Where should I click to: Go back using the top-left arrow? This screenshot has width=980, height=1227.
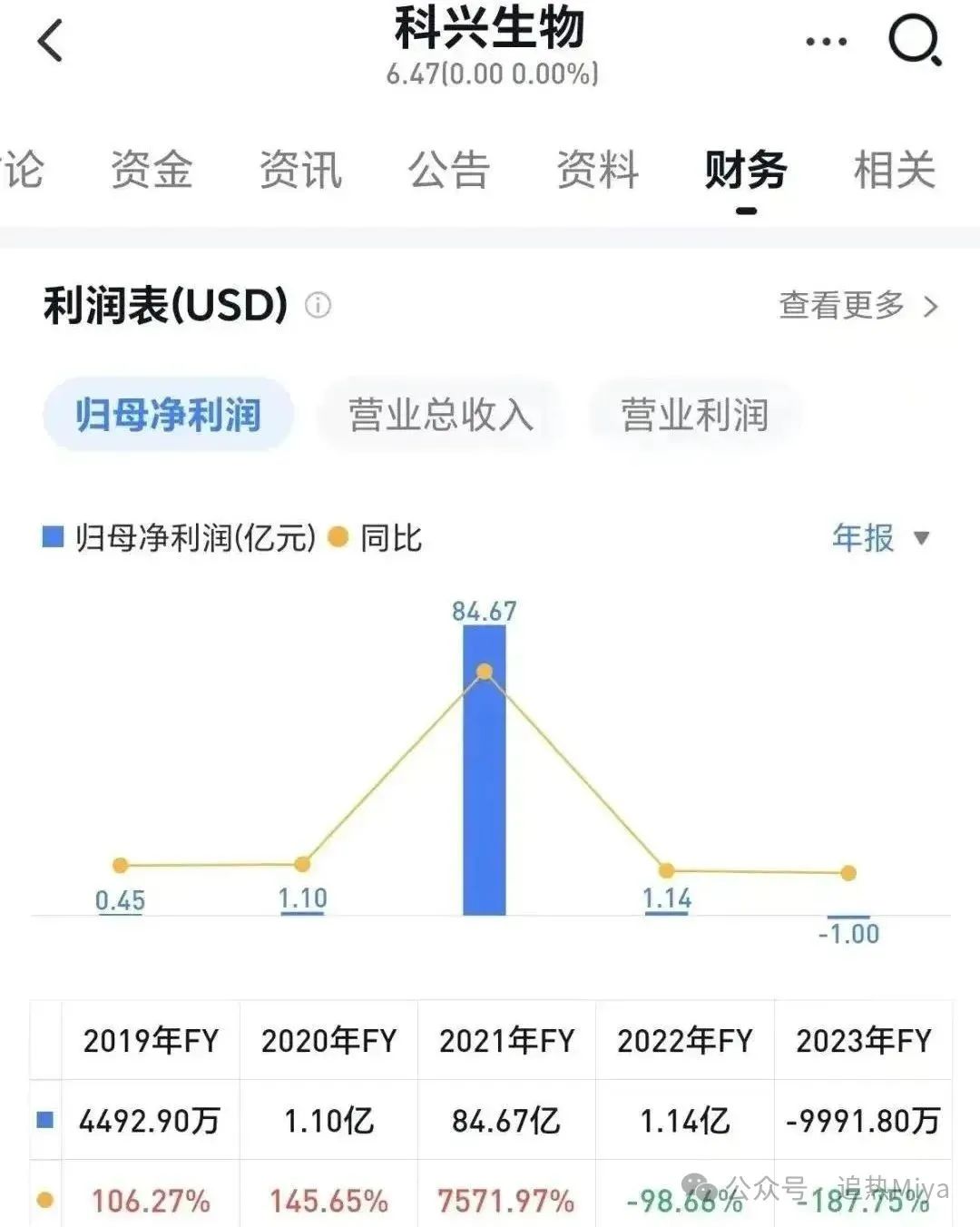point(51,41)
